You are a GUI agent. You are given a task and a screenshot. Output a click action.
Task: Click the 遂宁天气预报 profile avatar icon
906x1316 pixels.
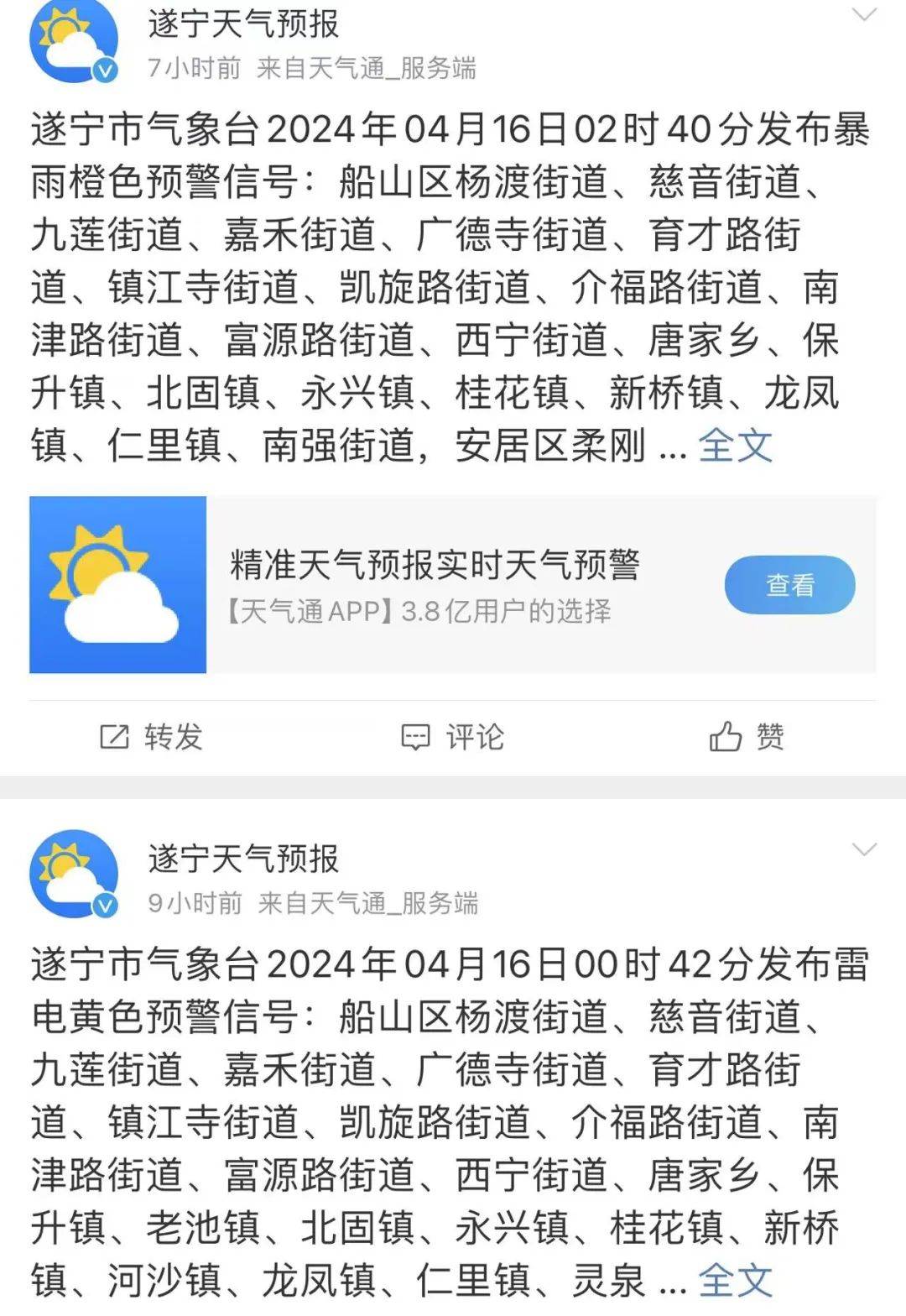coord(72,40)
